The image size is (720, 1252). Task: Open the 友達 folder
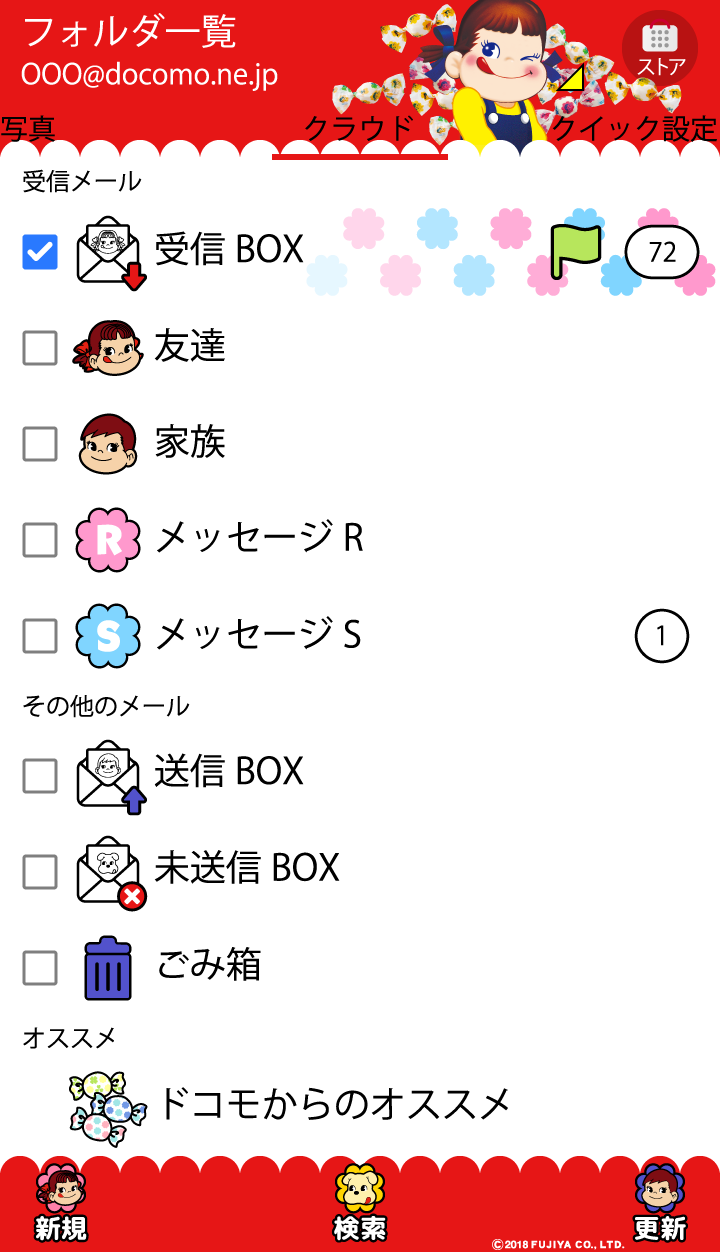[190, 346]
